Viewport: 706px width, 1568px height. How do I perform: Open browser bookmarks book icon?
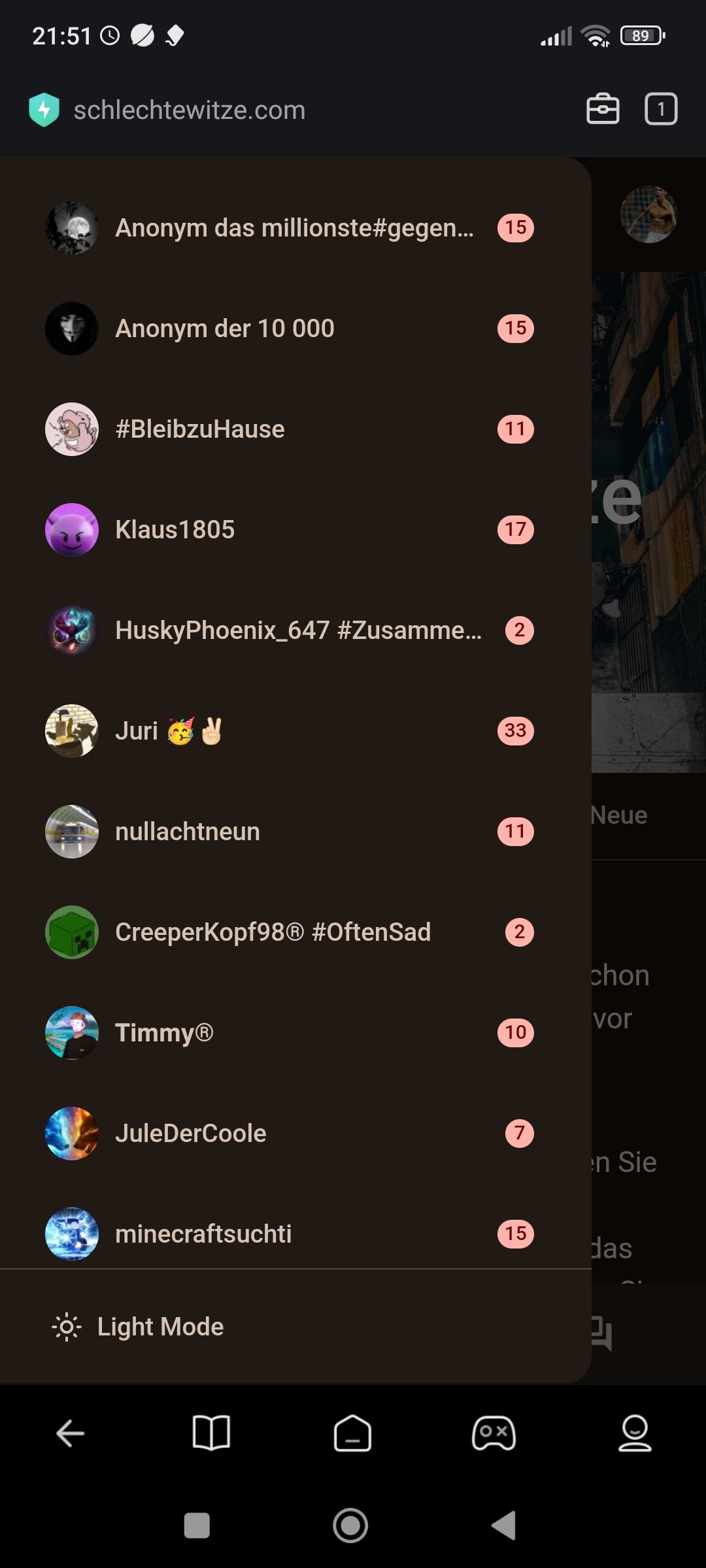[x=211, y=1434]
